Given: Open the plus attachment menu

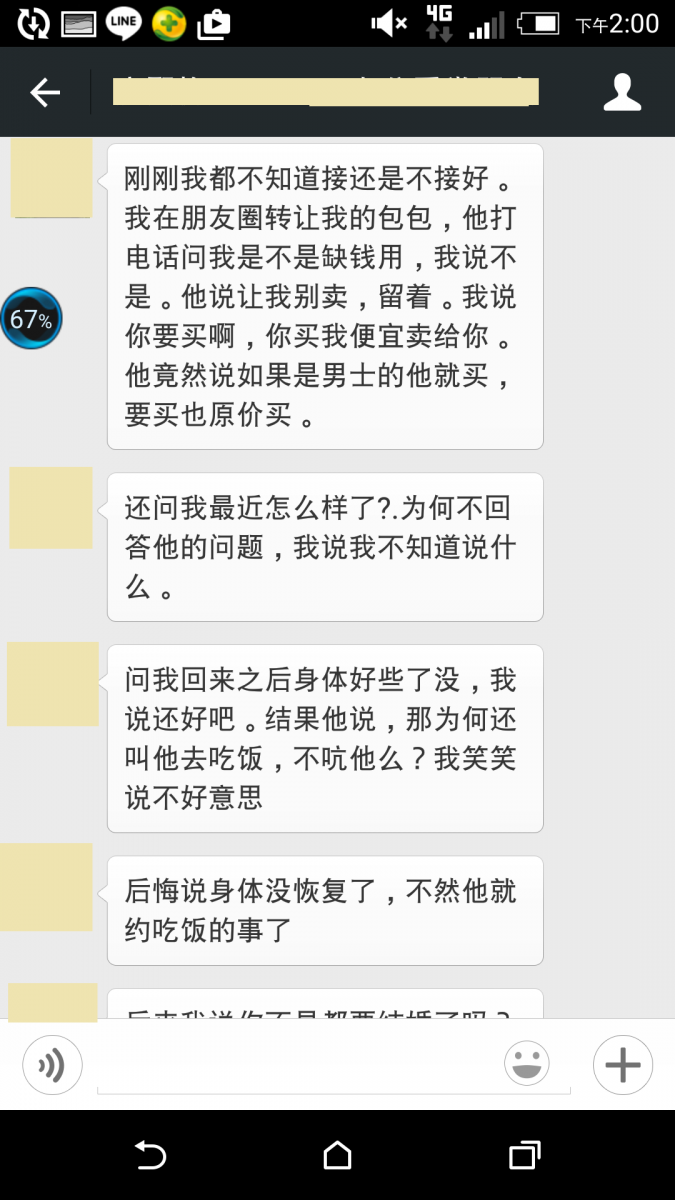Looking at the screenshot, I should [x=622, y=1065].
